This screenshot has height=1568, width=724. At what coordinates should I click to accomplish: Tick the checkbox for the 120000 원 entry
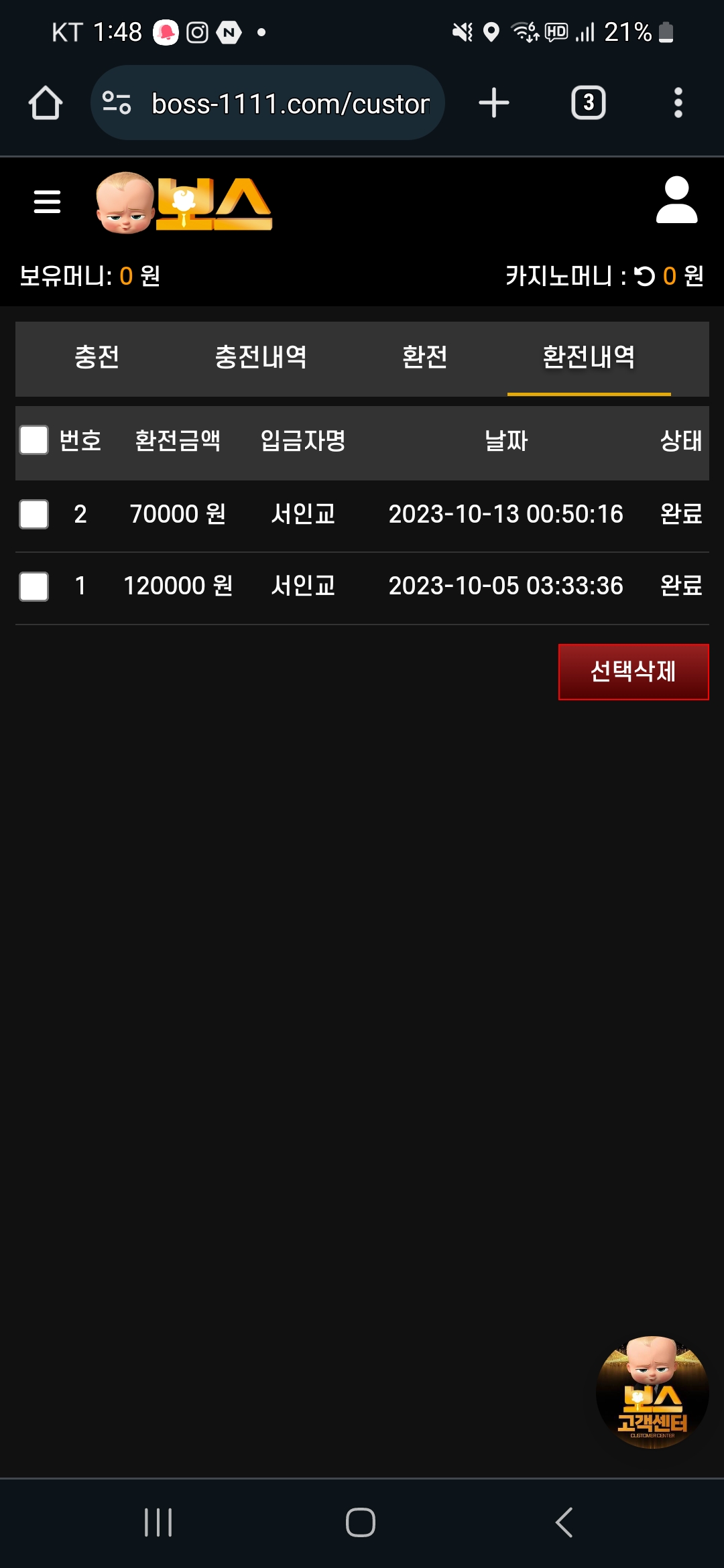(x=34, y=586)
